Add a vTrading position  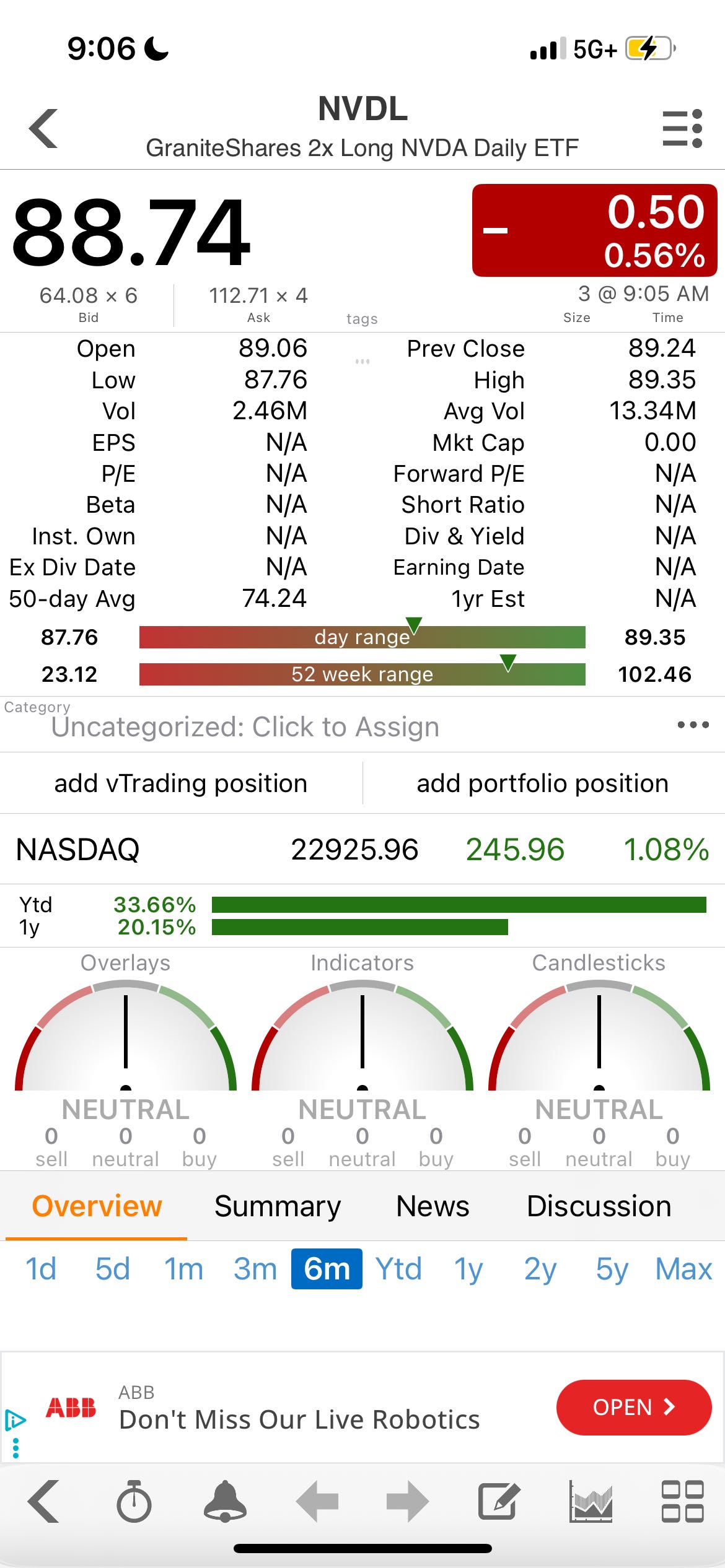(181, 783)
